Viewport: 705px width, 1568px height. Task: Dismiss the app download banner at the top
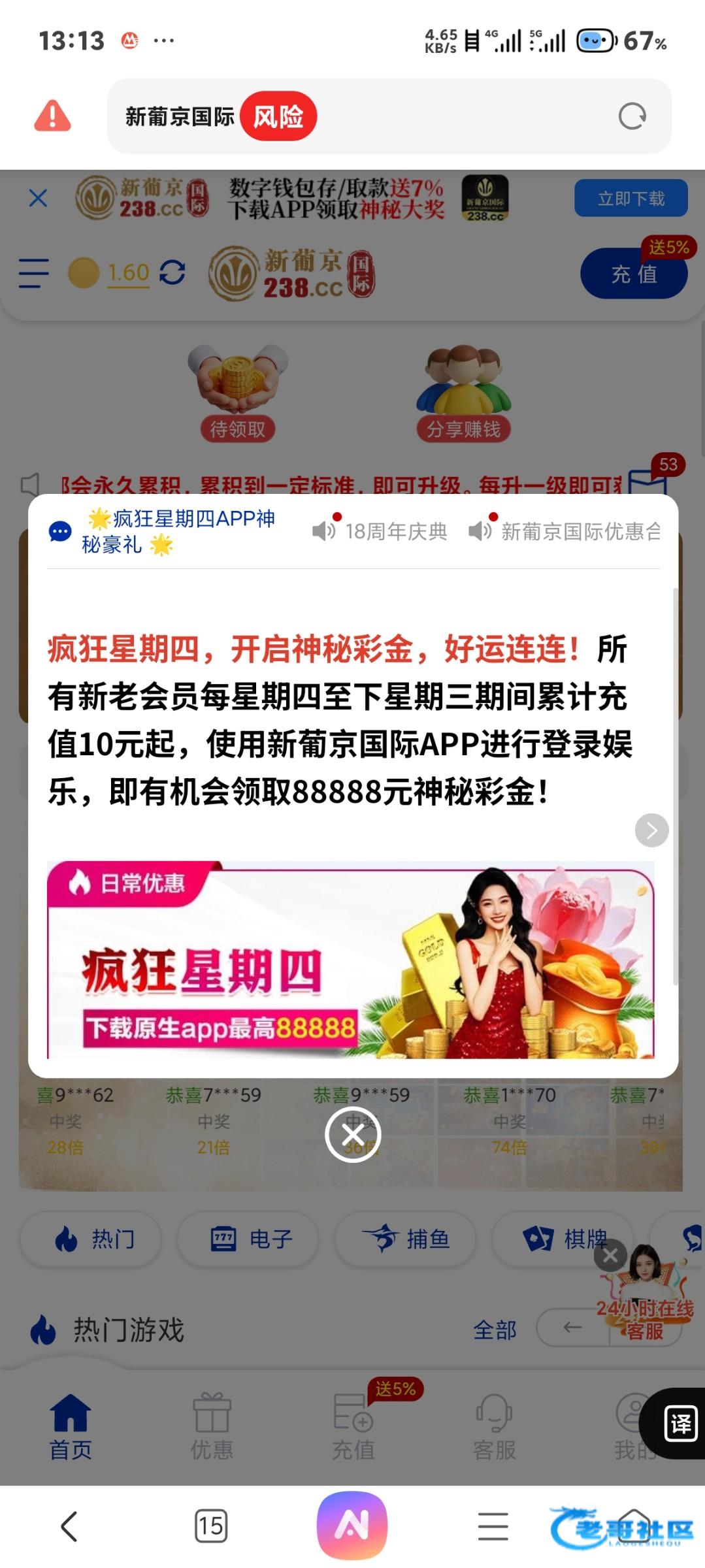tap(39, 198)
